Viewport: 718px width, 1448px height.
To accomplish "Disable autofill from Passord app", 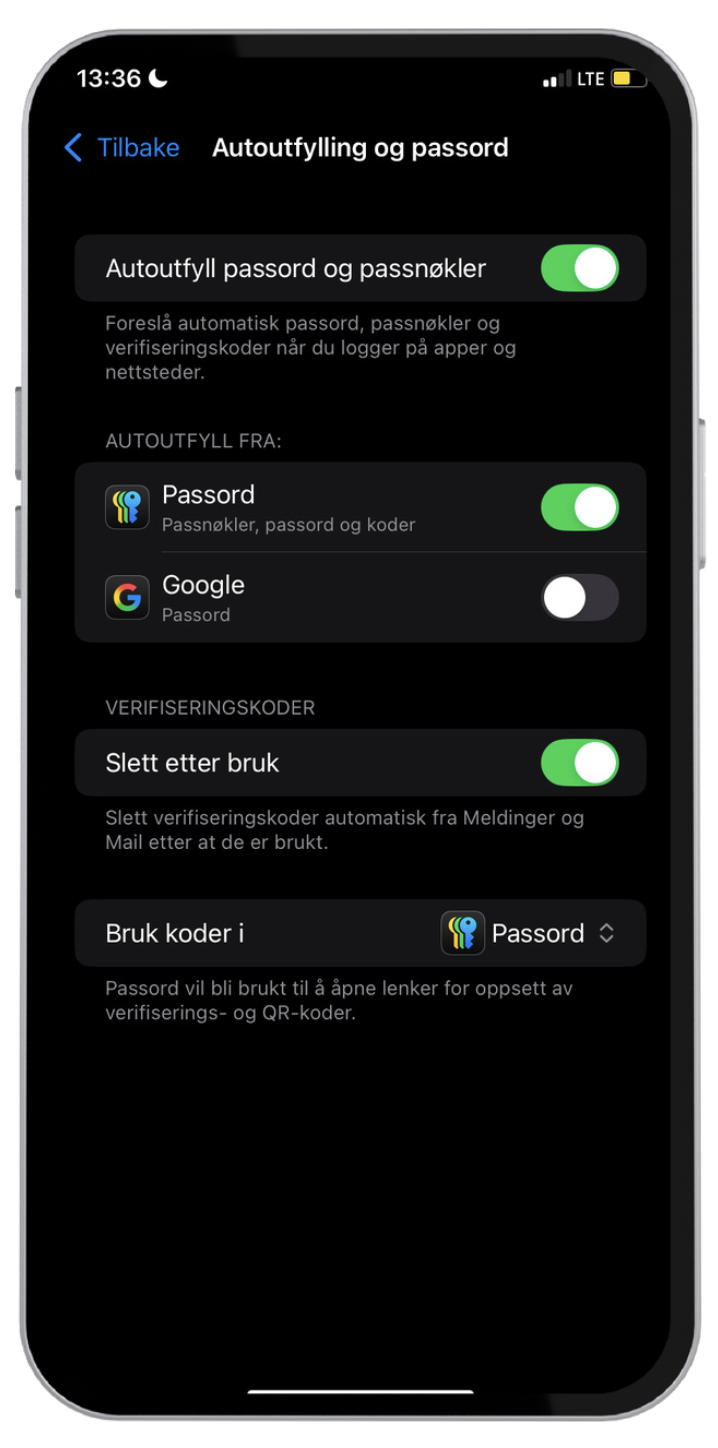I will 579,508.
